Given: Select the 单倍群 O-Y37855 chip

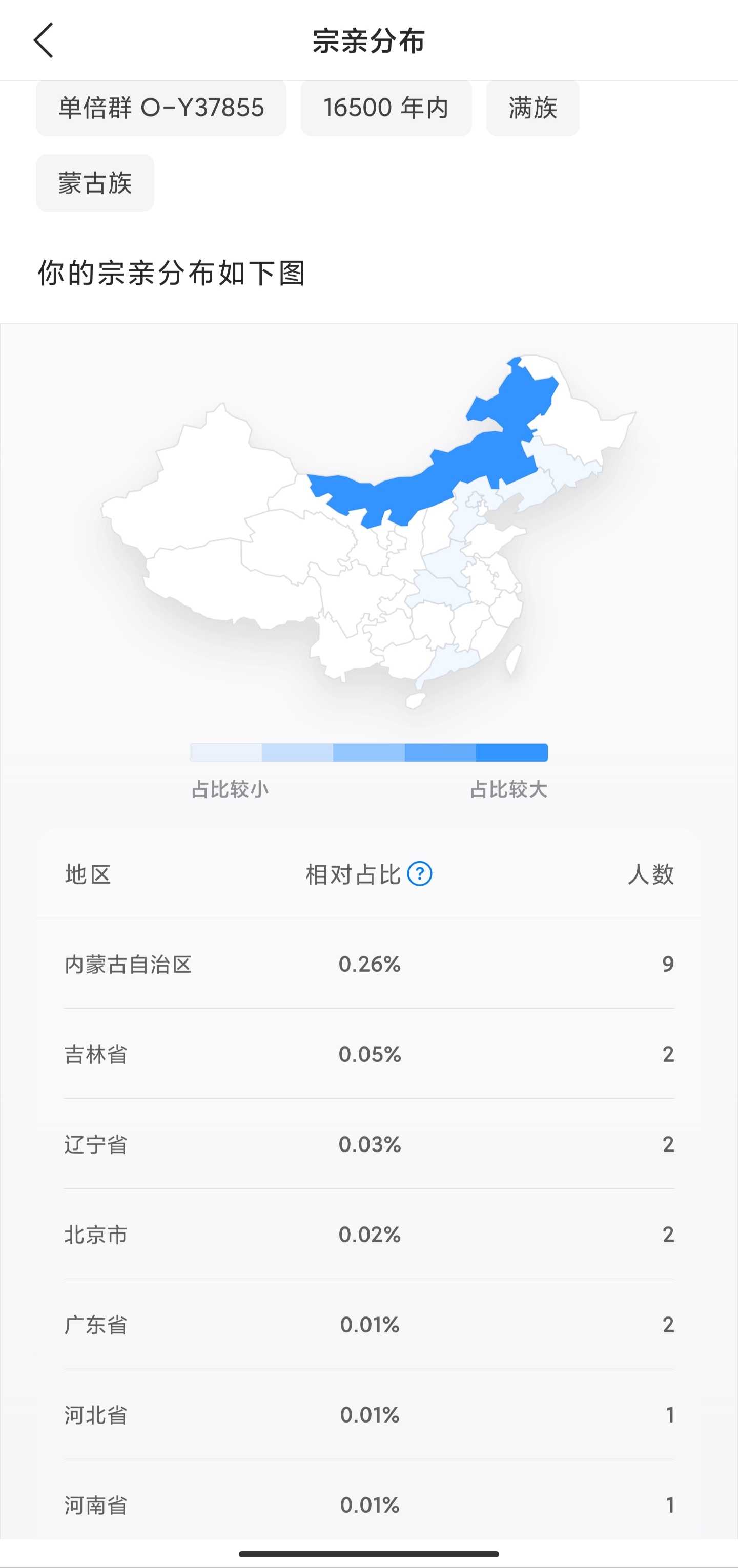Looking at the screenshot, I should coord(161,109).
